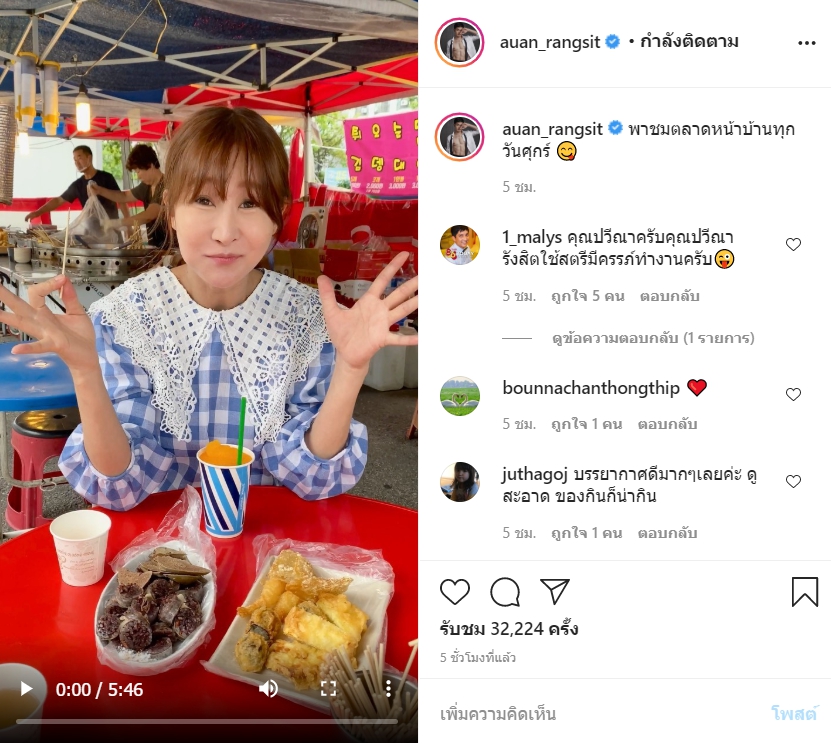Like bounnachanthongthip's comment

[793, 395]
